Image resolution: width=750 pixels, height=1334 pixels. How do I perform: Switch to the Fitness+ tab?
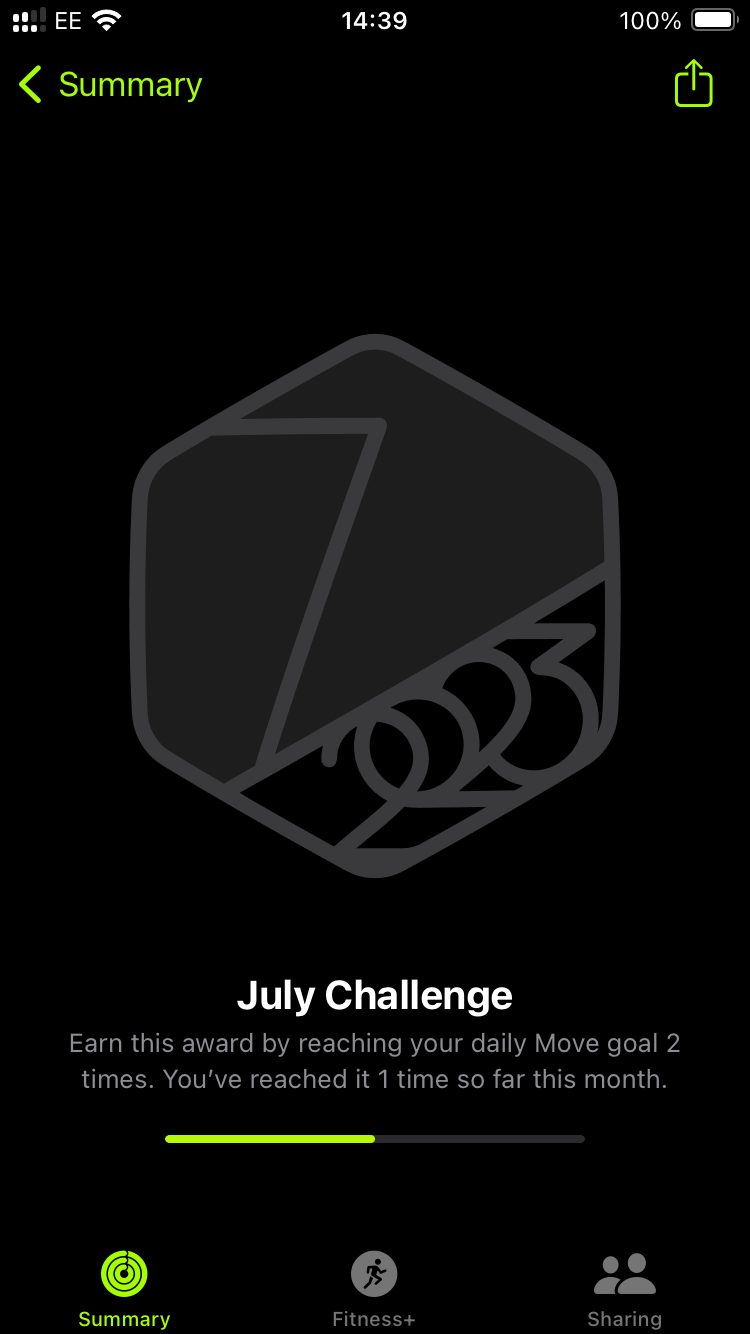coord(374,1288)
